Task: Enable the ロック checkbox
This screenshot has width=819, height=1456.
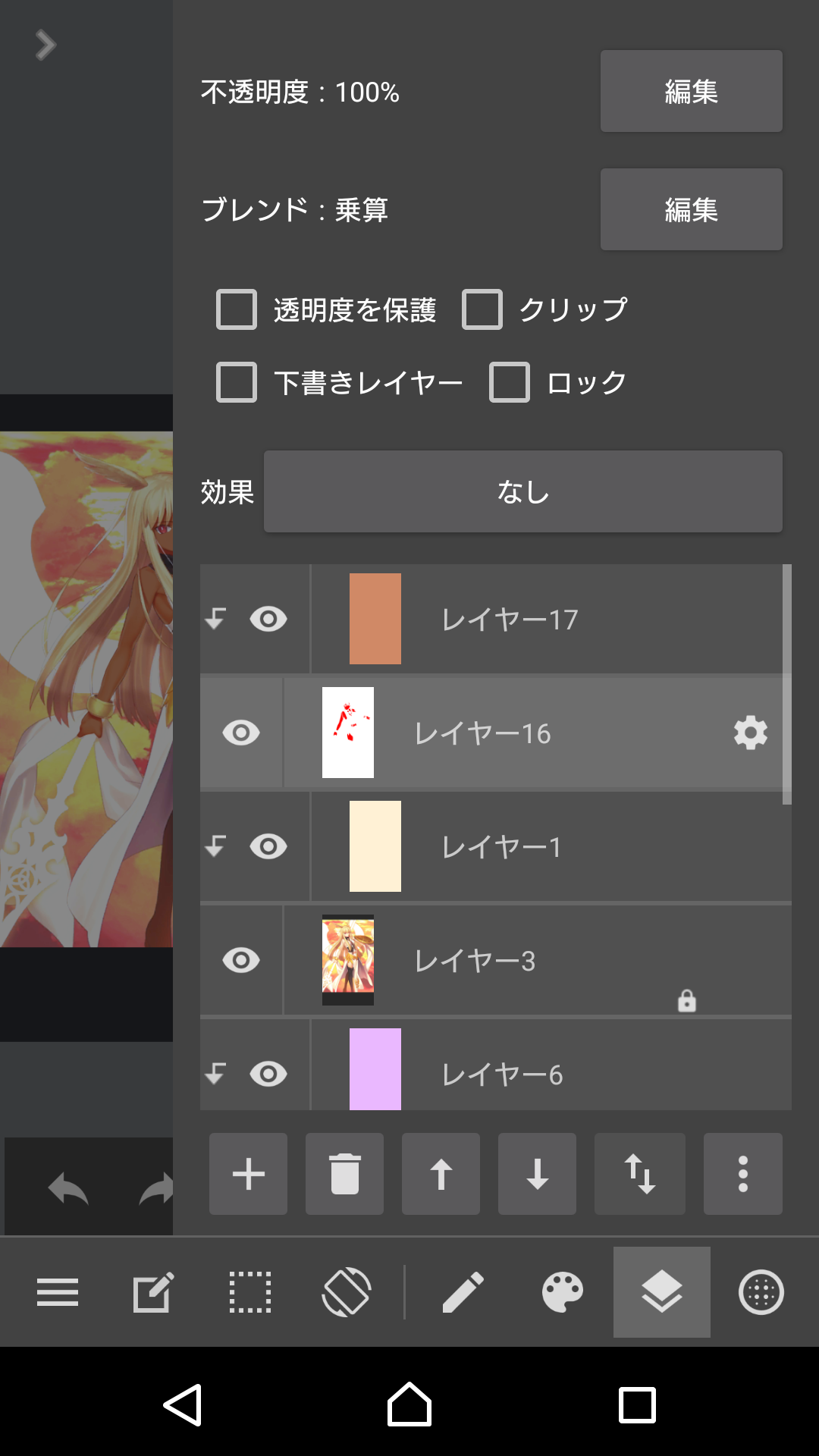Action: (x=510, y=382)
